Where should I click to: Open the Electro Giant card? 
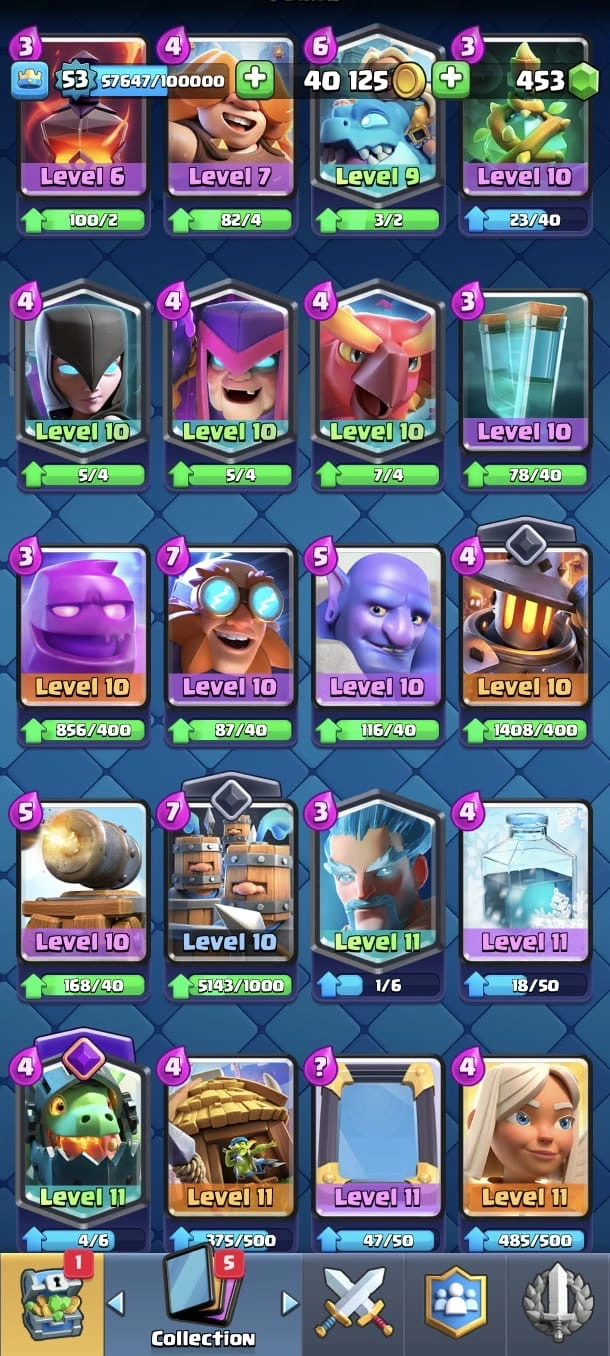(x=230, y=635)
